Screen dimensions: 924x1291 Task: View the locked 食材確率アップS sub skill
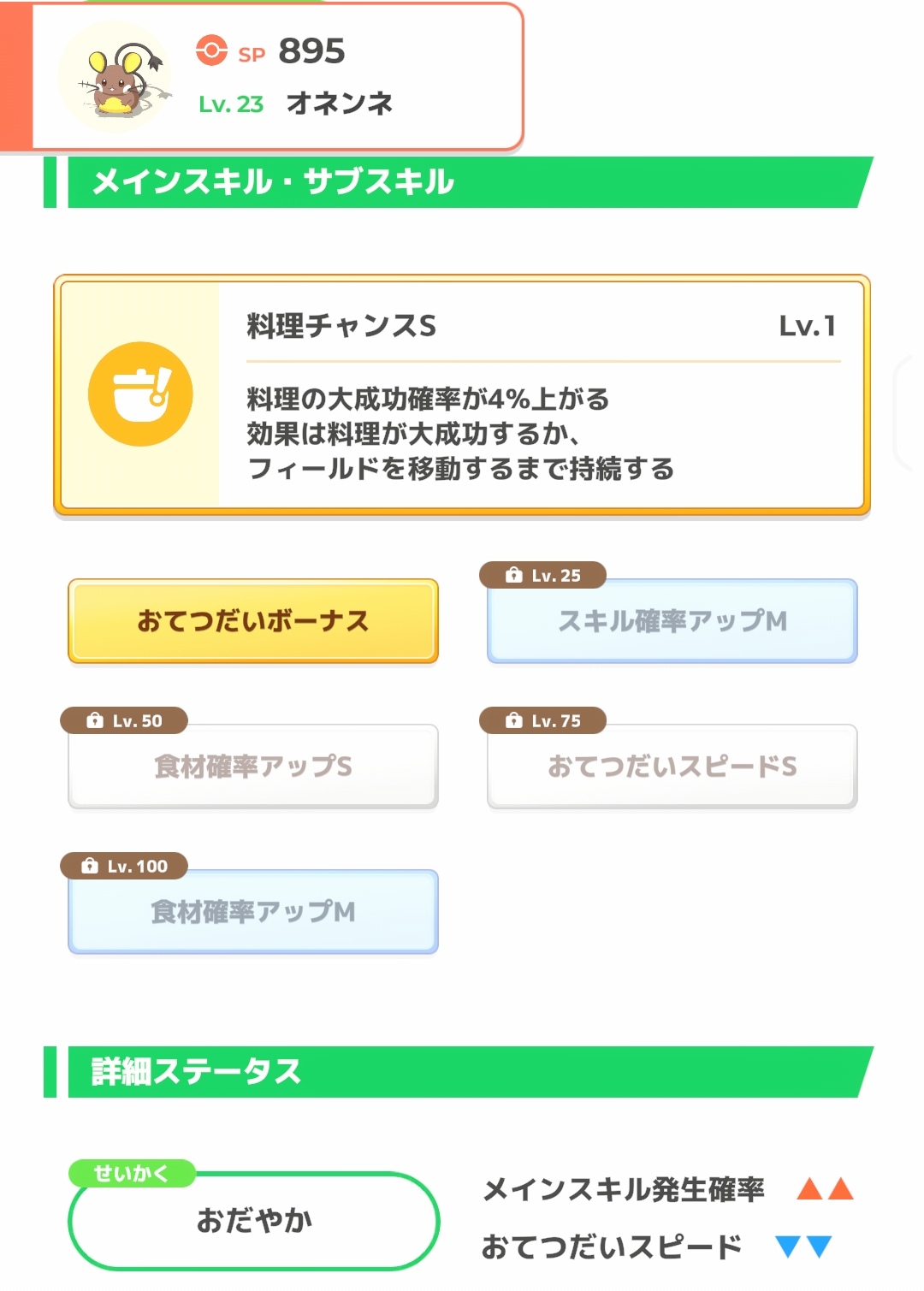(x=253, y=767)
